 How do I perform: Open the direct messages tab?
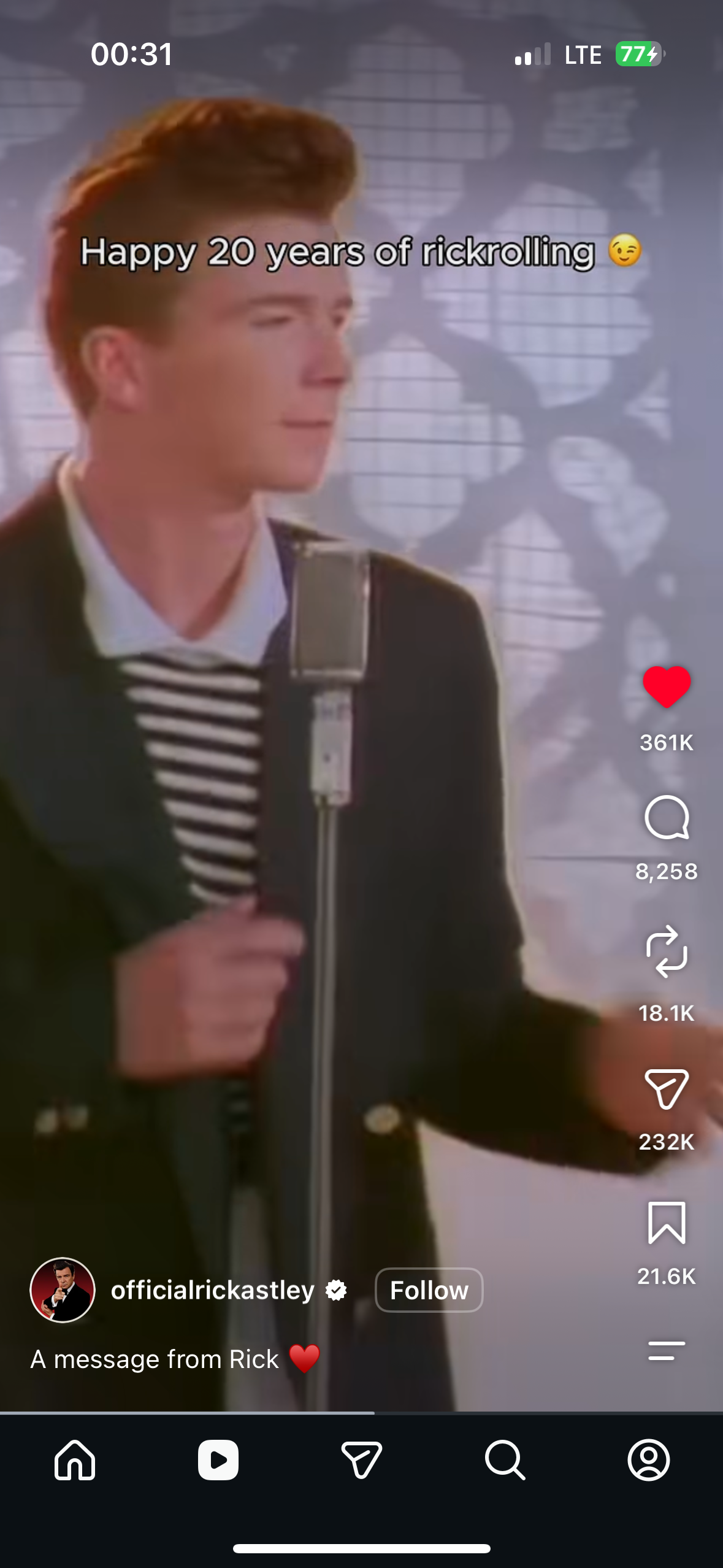[362, 1459]
